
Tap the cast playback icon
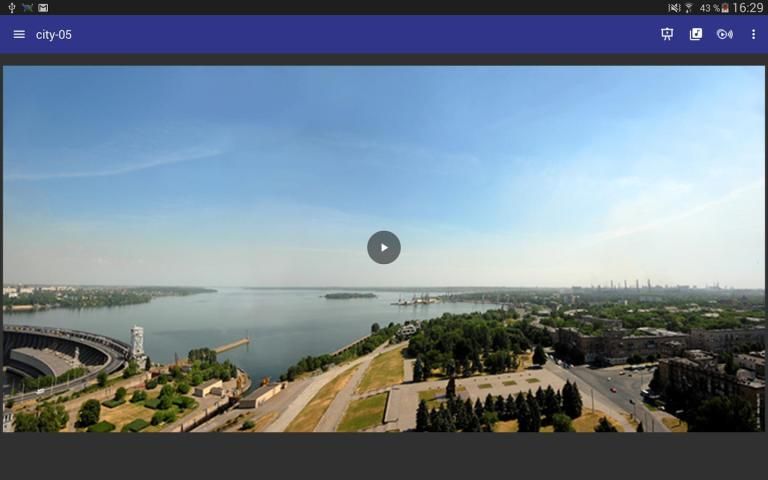click(724, 34)
